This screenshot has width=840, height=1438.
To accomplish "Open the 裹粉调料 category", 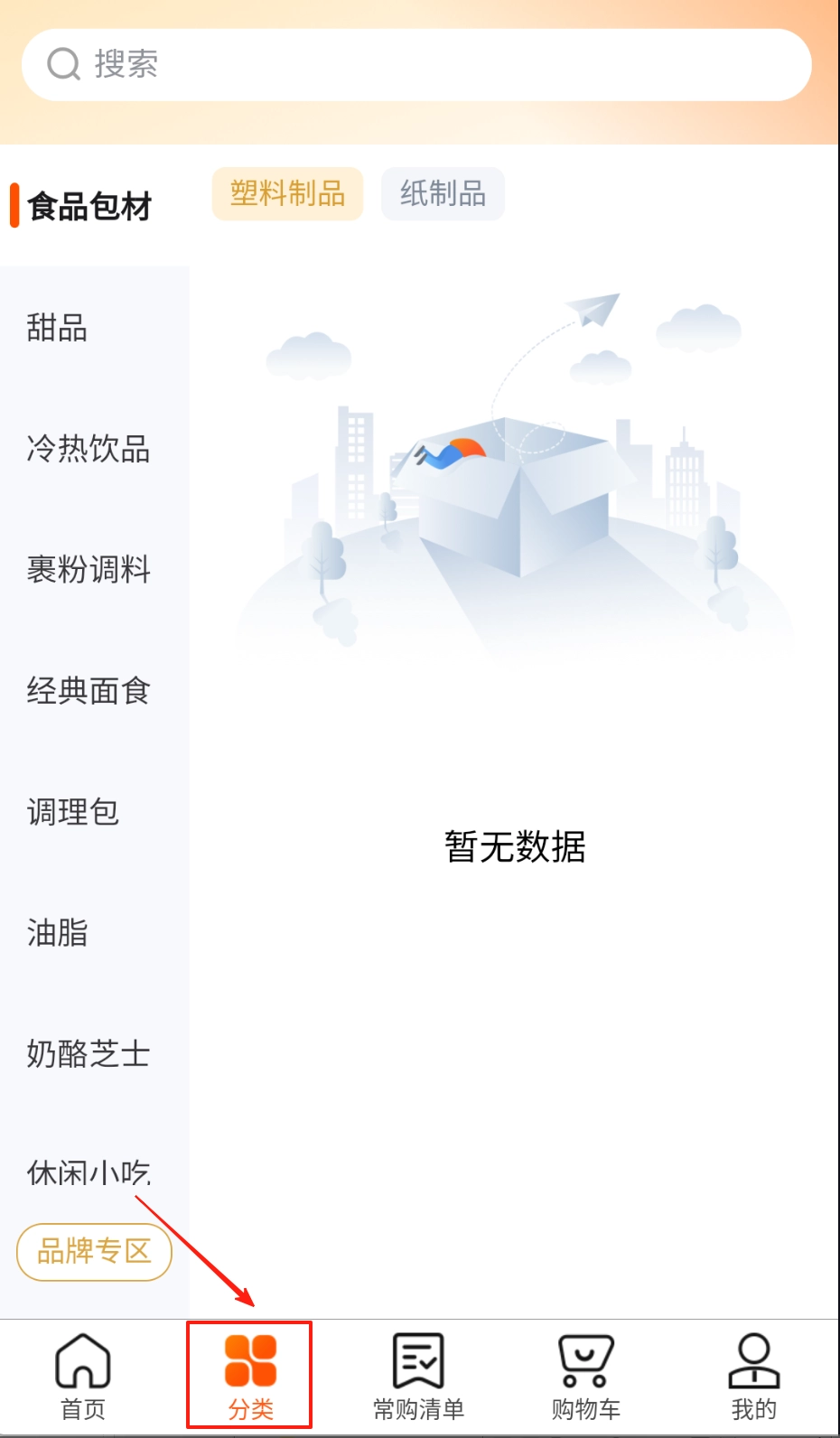I will [x=89, y=570].
